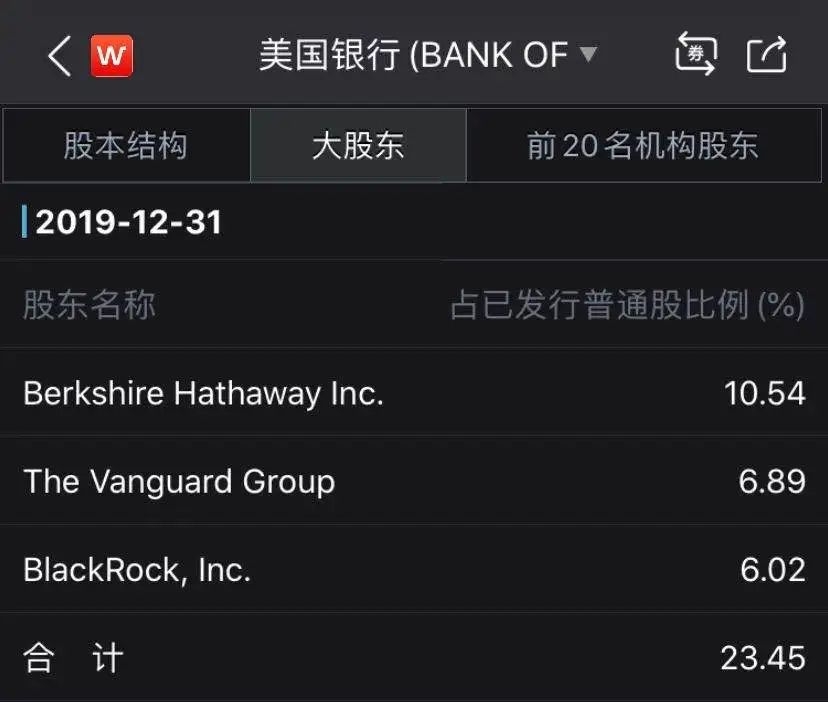Open the securities switch icon
Viewport: 828px width, 702px height.
[x=696, y=54]
